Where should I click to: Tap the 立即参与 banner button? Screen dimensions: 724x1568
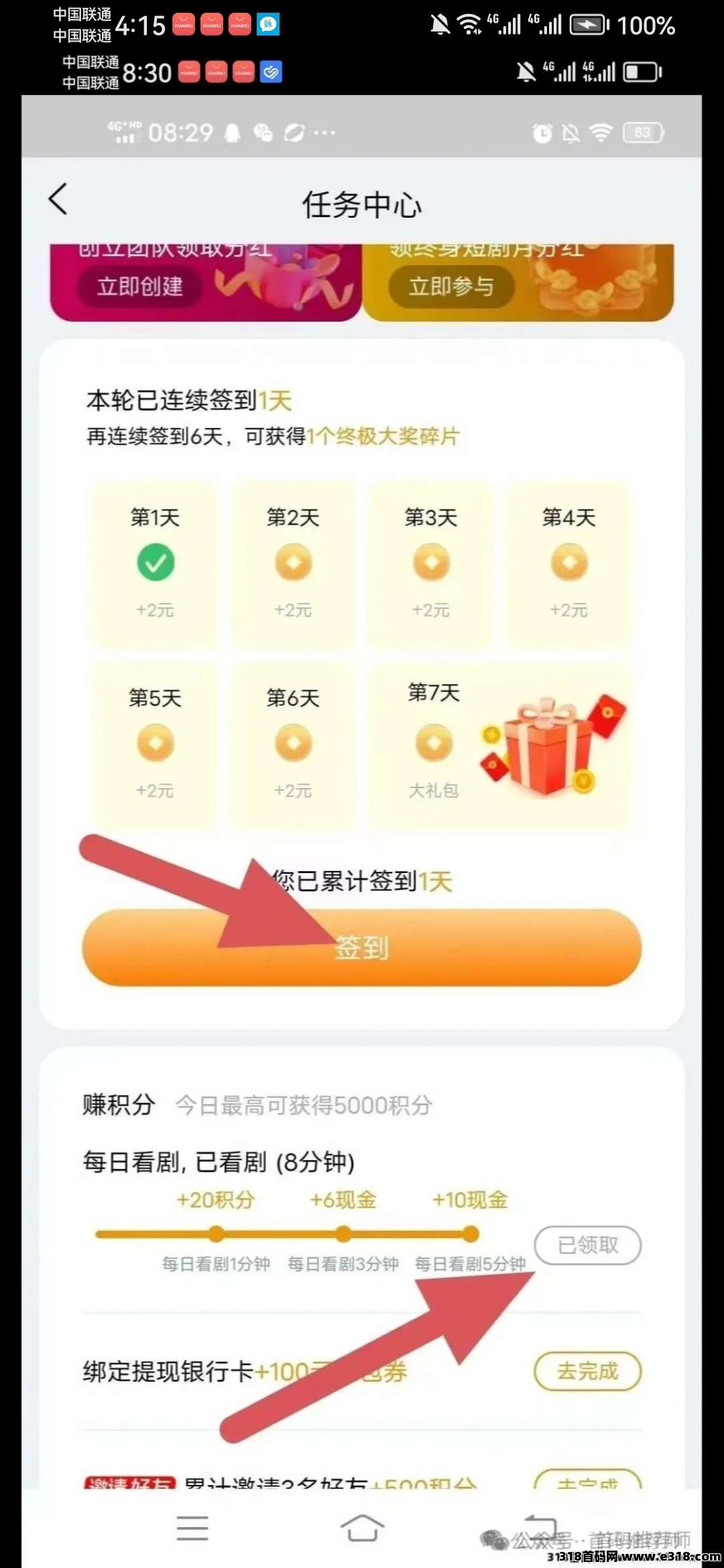coord(451,286)
